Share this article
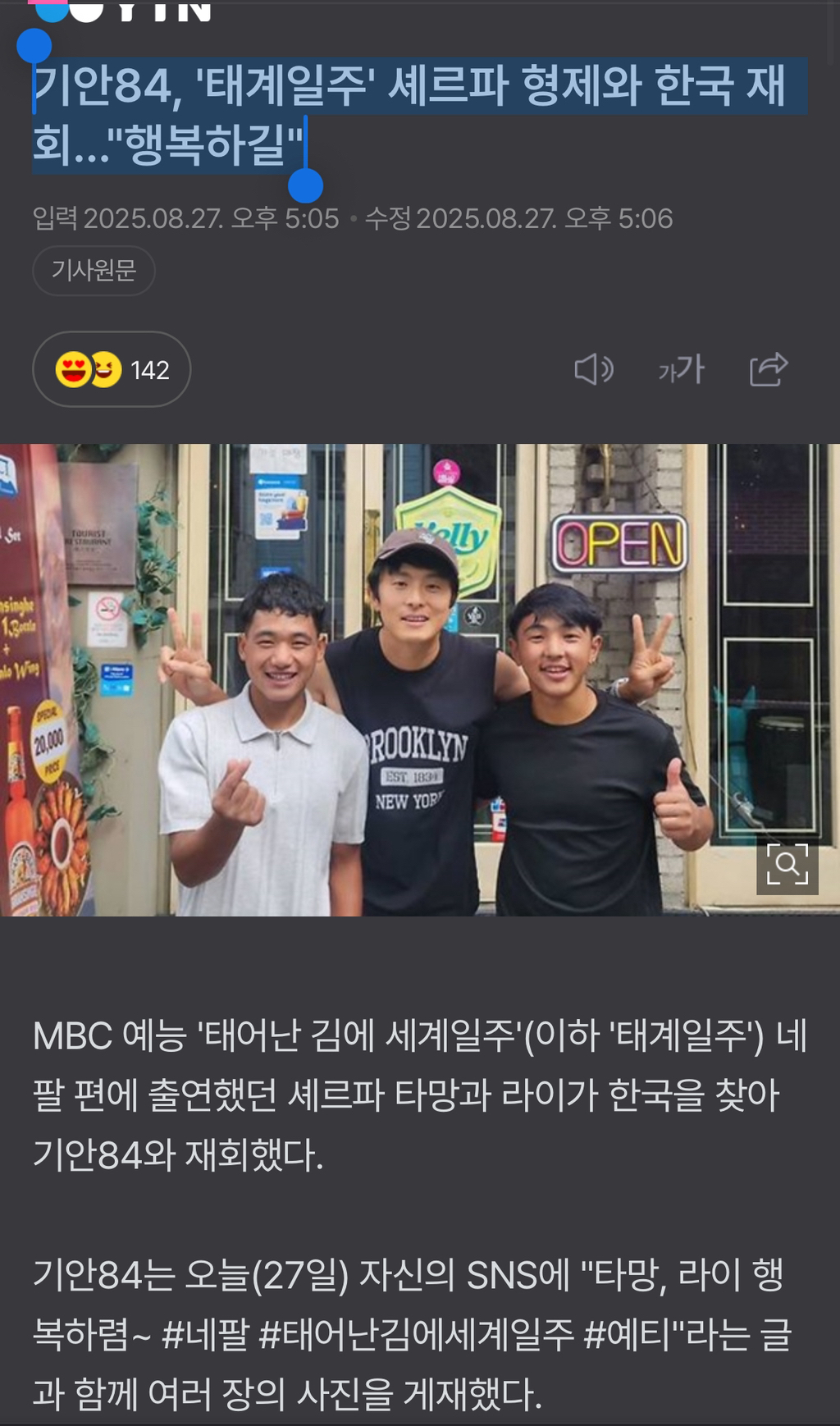The width and height of the screenshot is (840, 1426). tap(769, 369)
